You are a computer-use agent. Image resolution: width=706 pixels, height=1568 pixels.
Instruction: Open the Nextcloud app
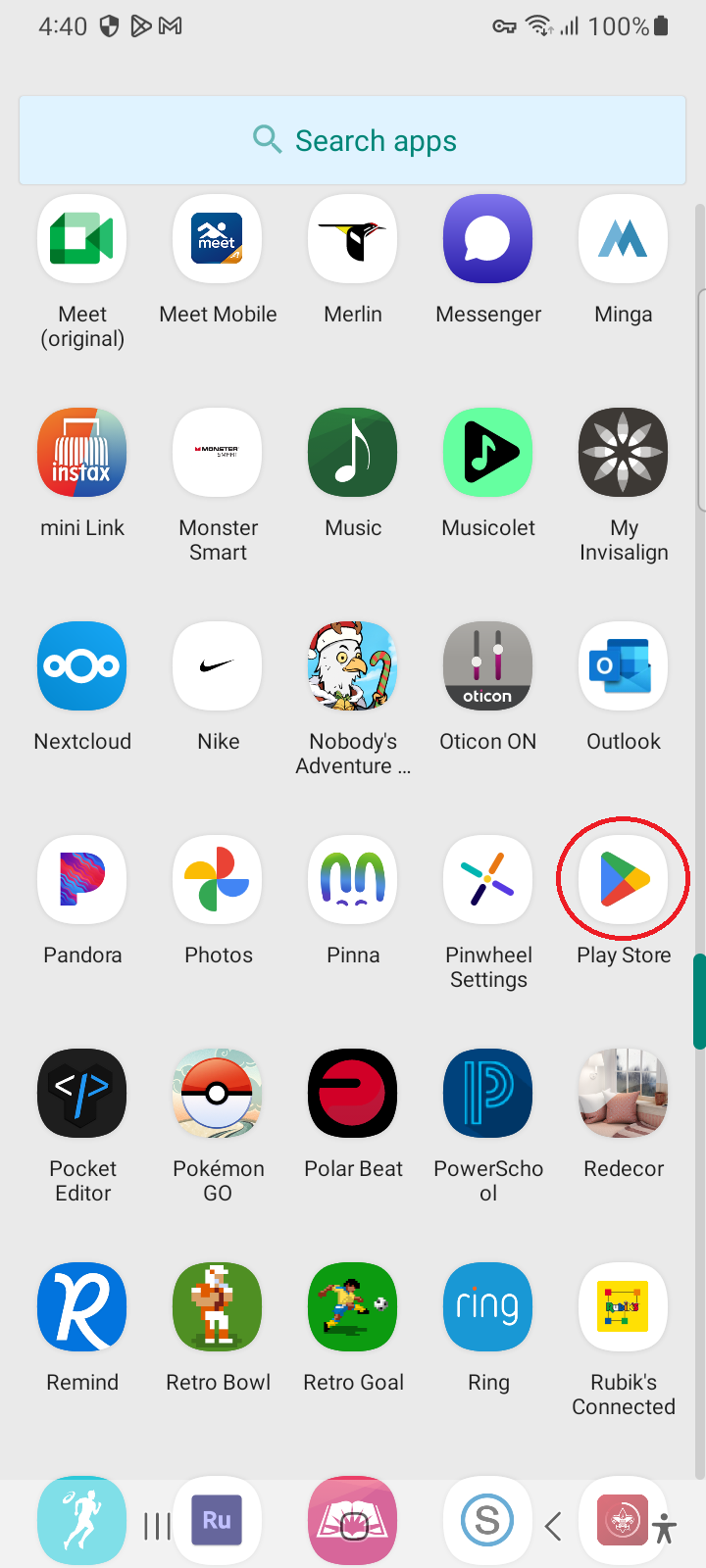coord(82,667)
